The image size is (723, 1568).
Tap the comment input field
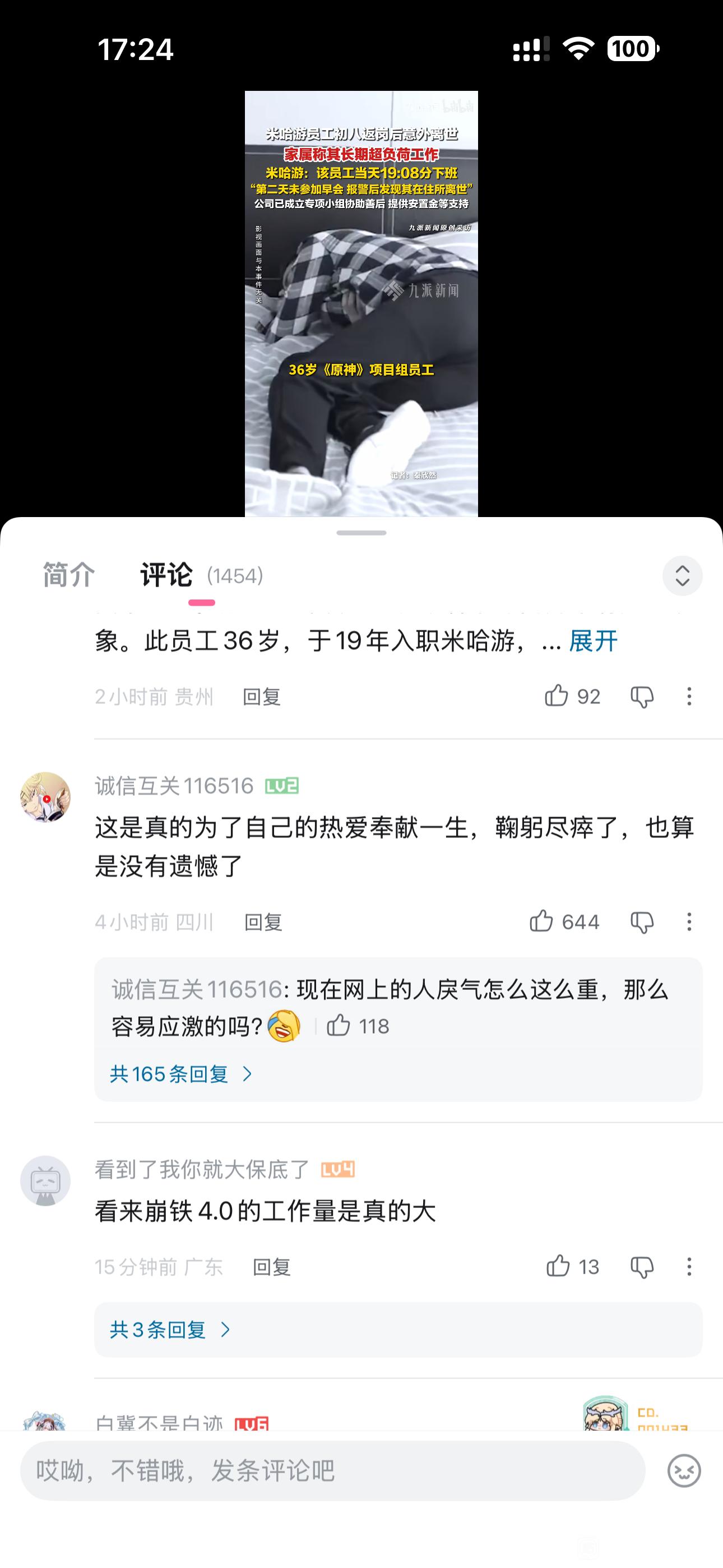pyautogui.click(x=332, y=1470)
